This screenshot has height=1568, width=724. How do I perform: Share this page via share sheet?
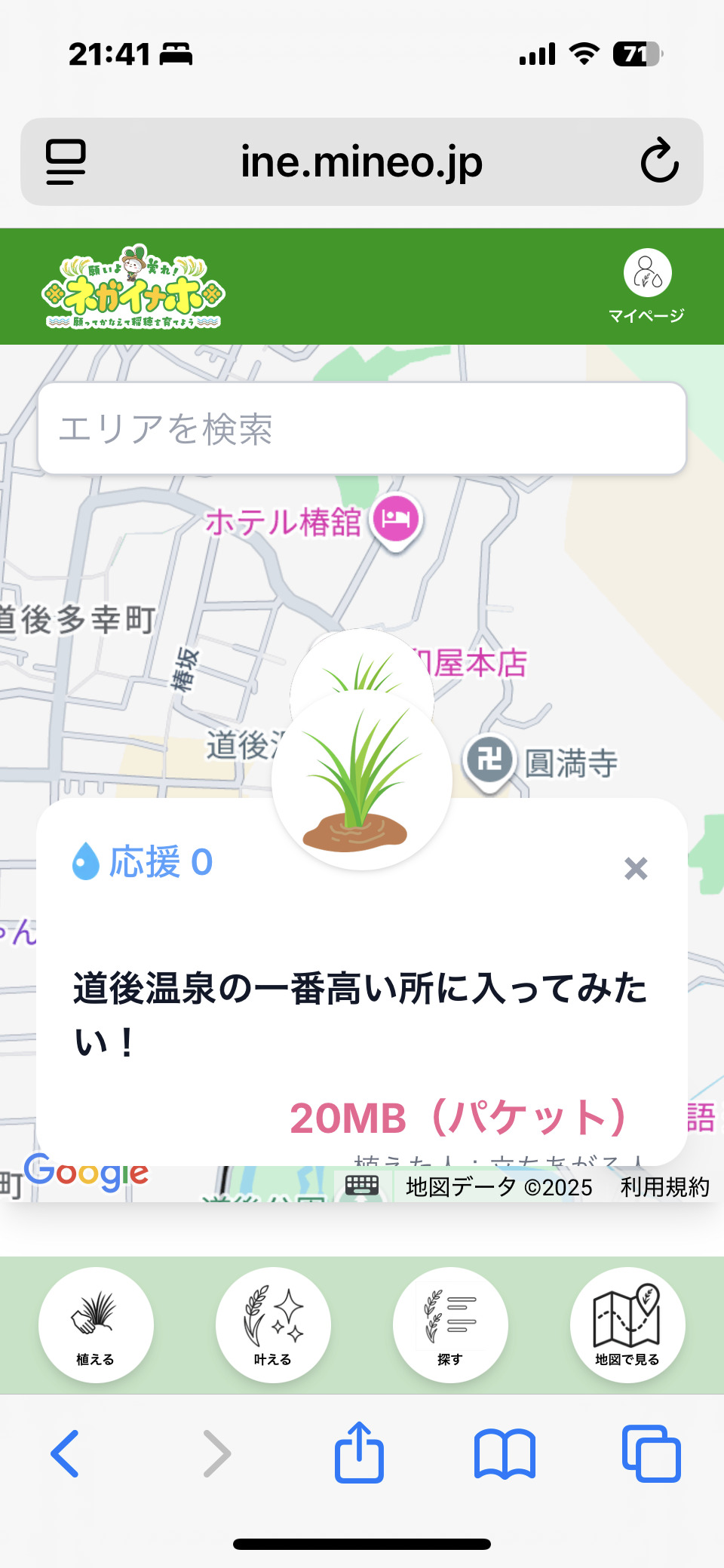tap(359, 1453)
